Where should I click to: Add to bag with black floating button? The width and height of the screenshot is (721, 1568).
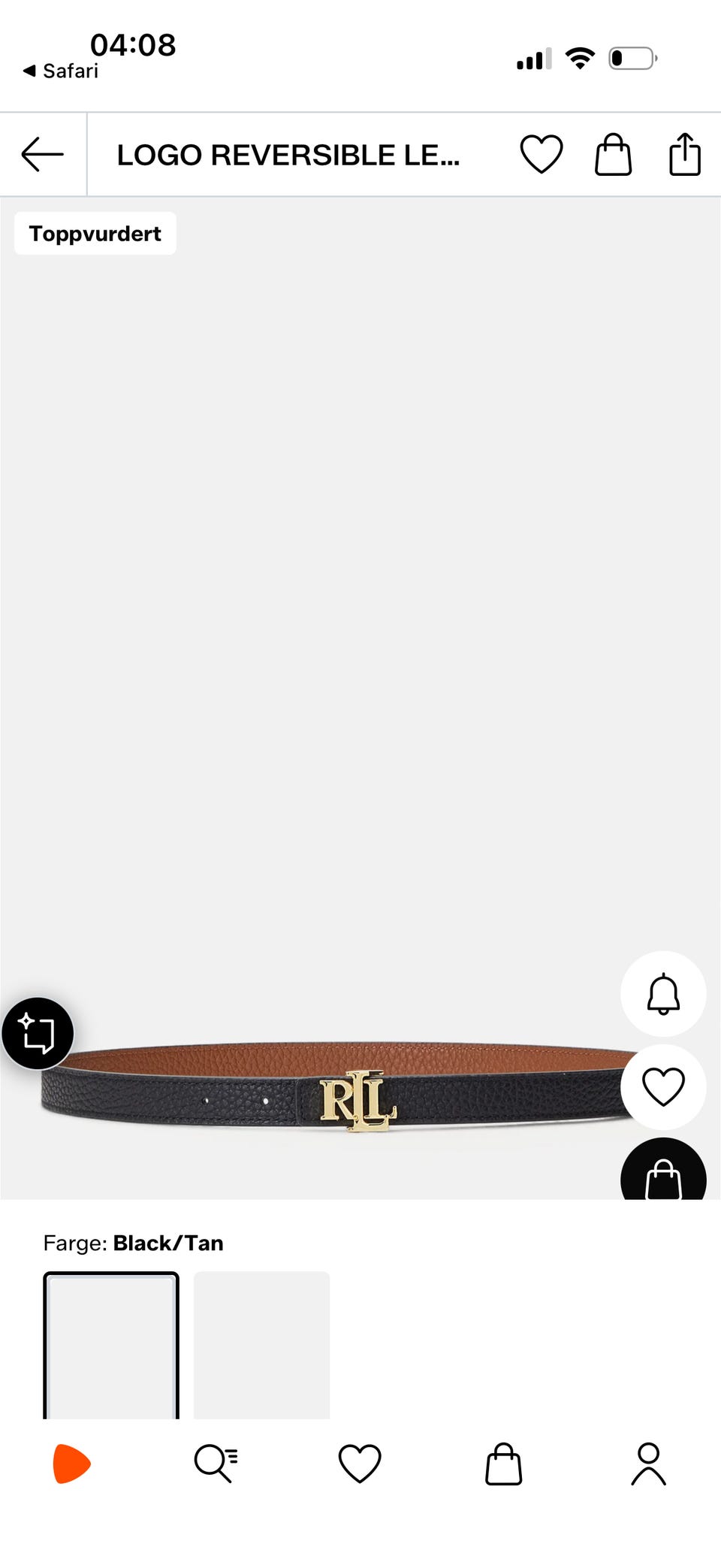pos(663,1171)
